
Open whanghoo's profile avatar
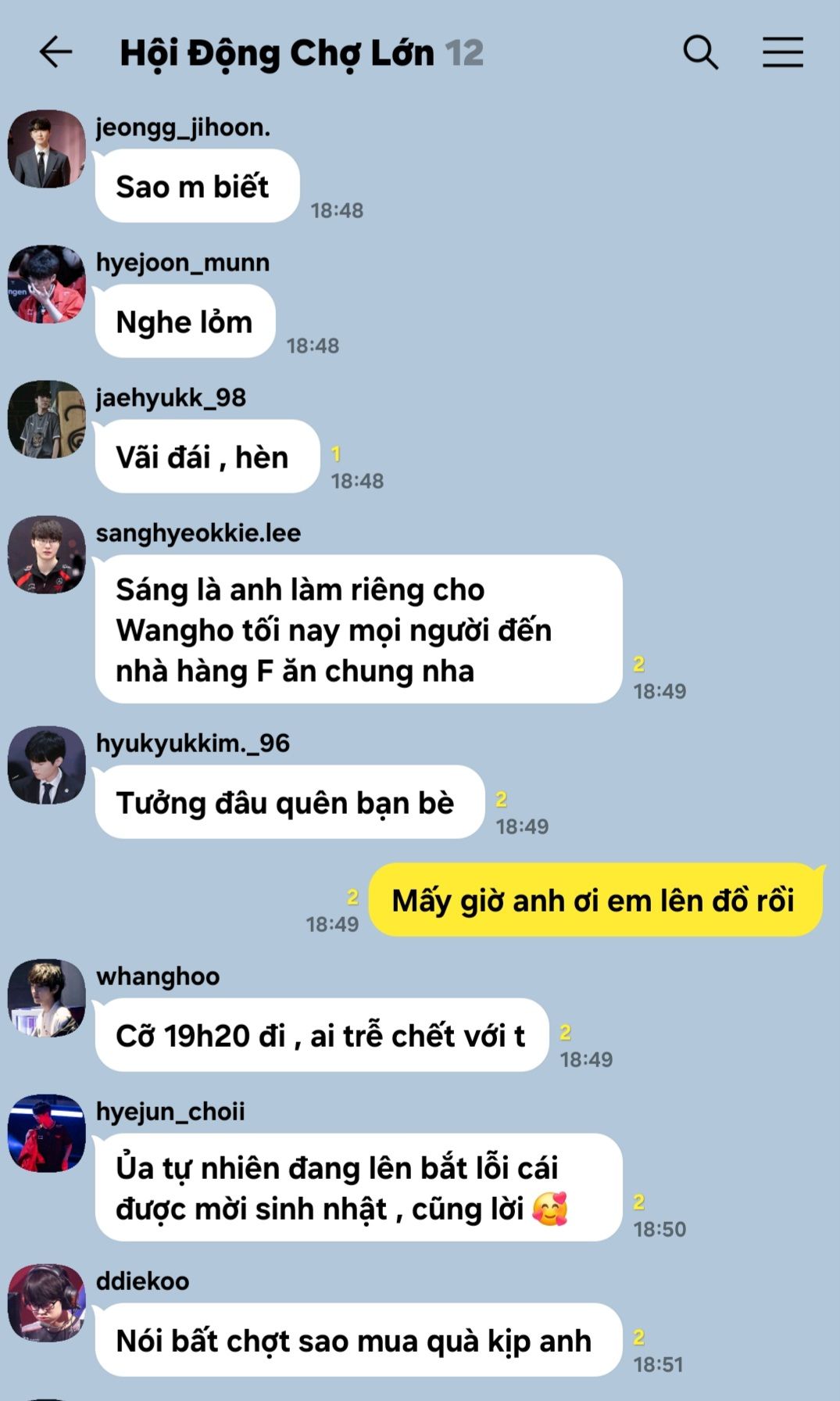tap(47, 998)
